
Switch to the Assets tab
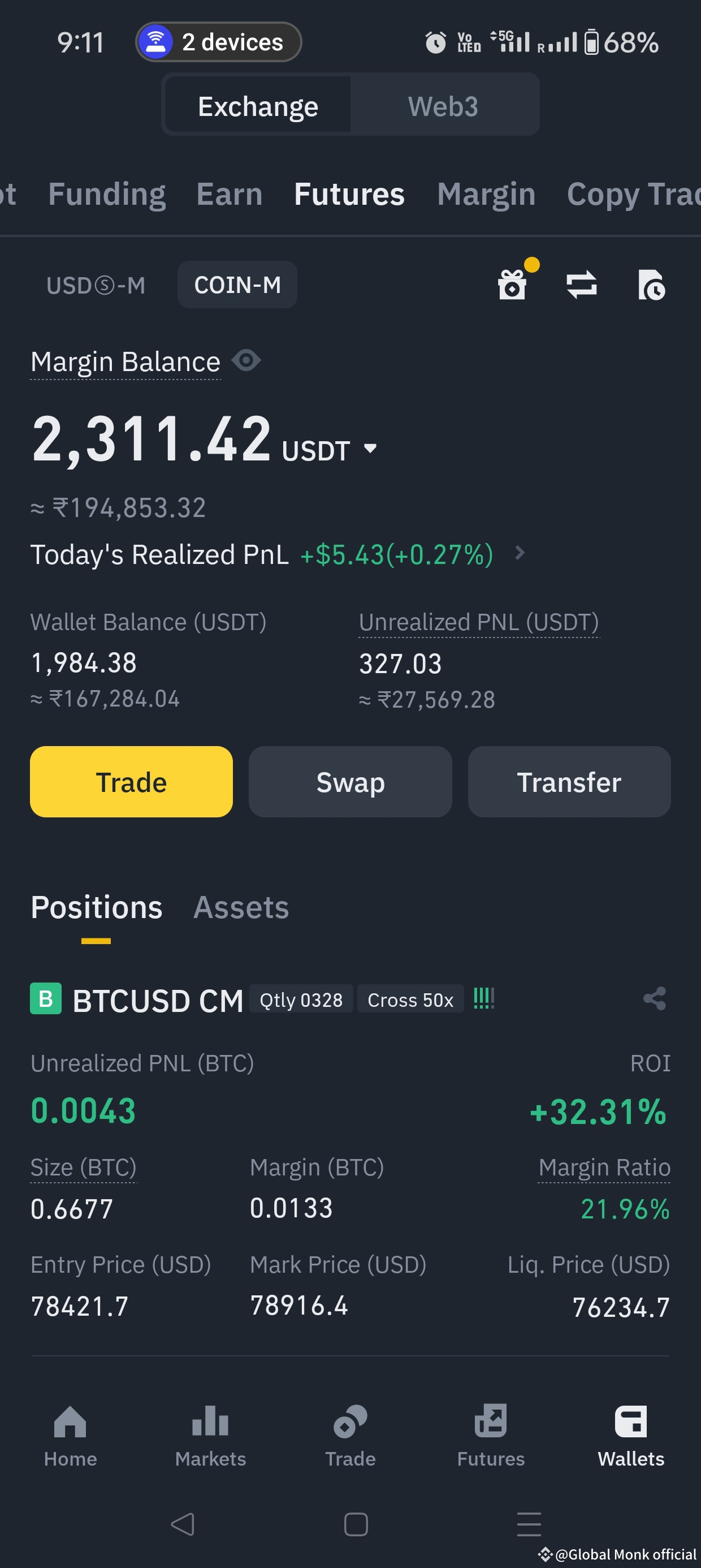[x=241, y=907]
